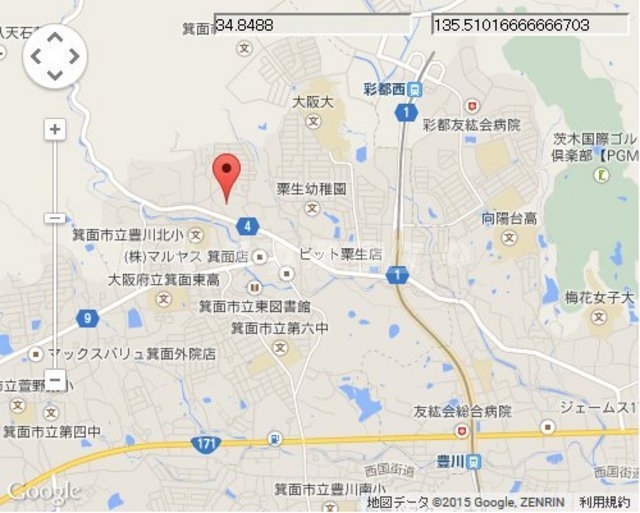The image size is (640, 513).
Task: Pan the map downward with arrow control
Action: (55, 74)
